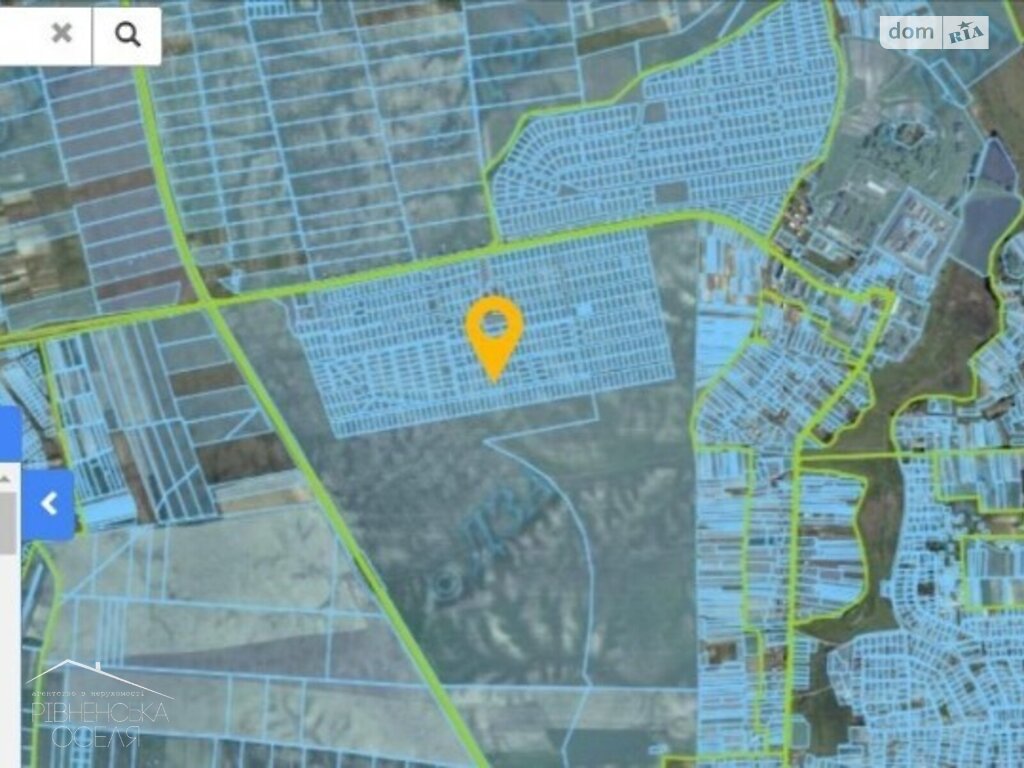Tap the magnifier search button
Viewport: 1024px width, 768px height.
click(x=127, y=35)
